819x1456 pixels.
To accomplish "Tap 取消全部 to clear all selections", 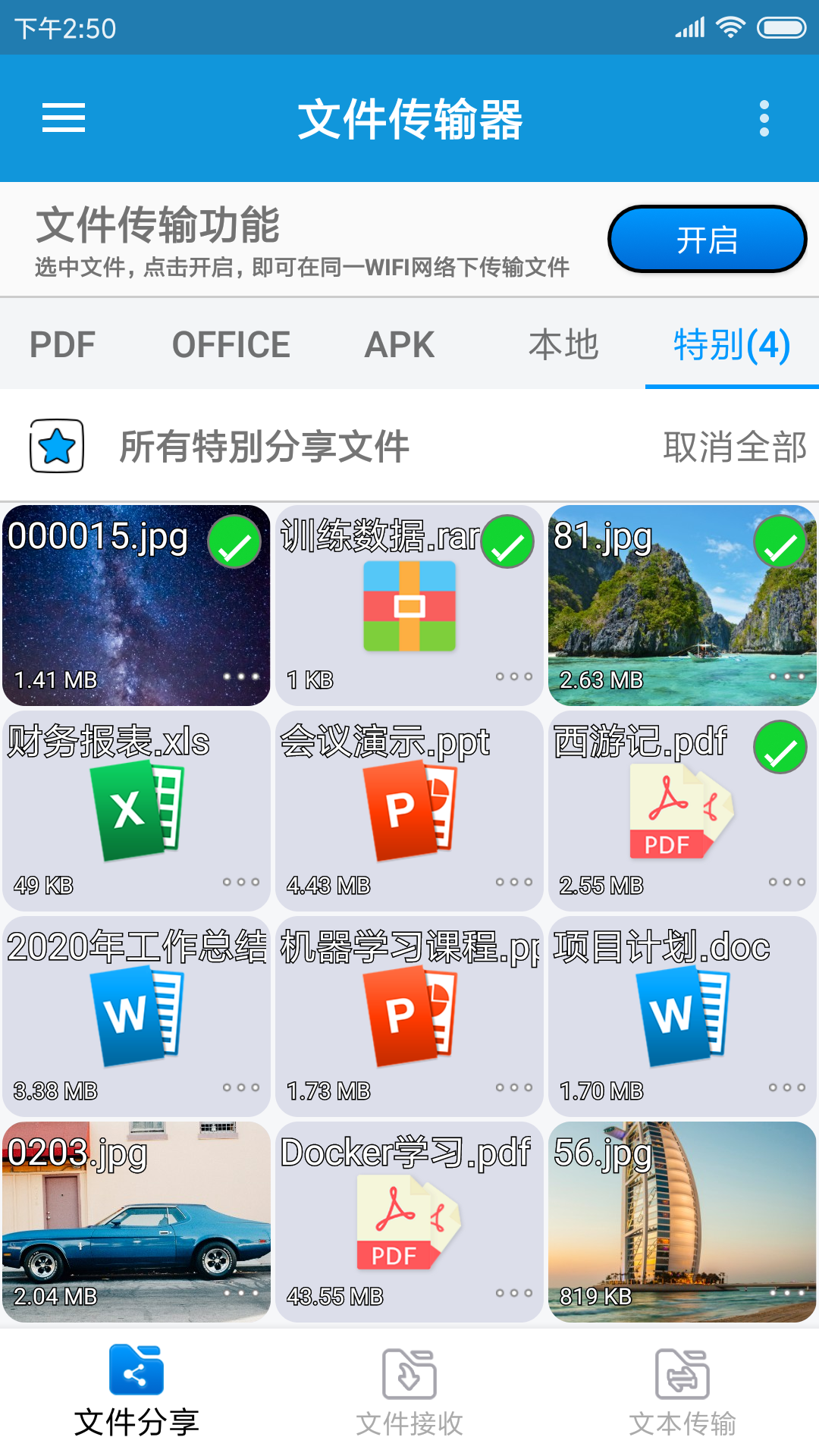I will coord(735,447).
